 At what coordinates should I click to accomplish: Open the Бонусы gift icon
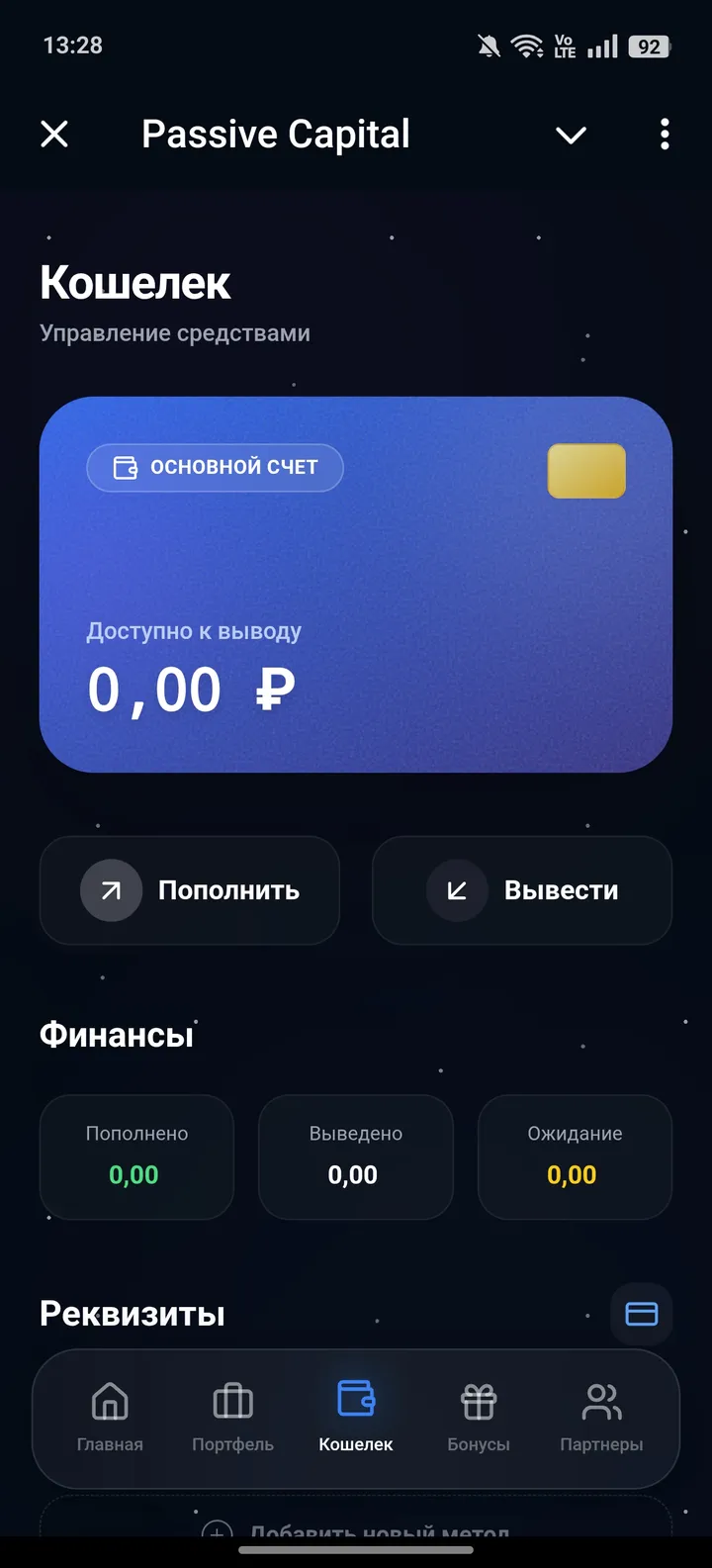pos(479,1400)
